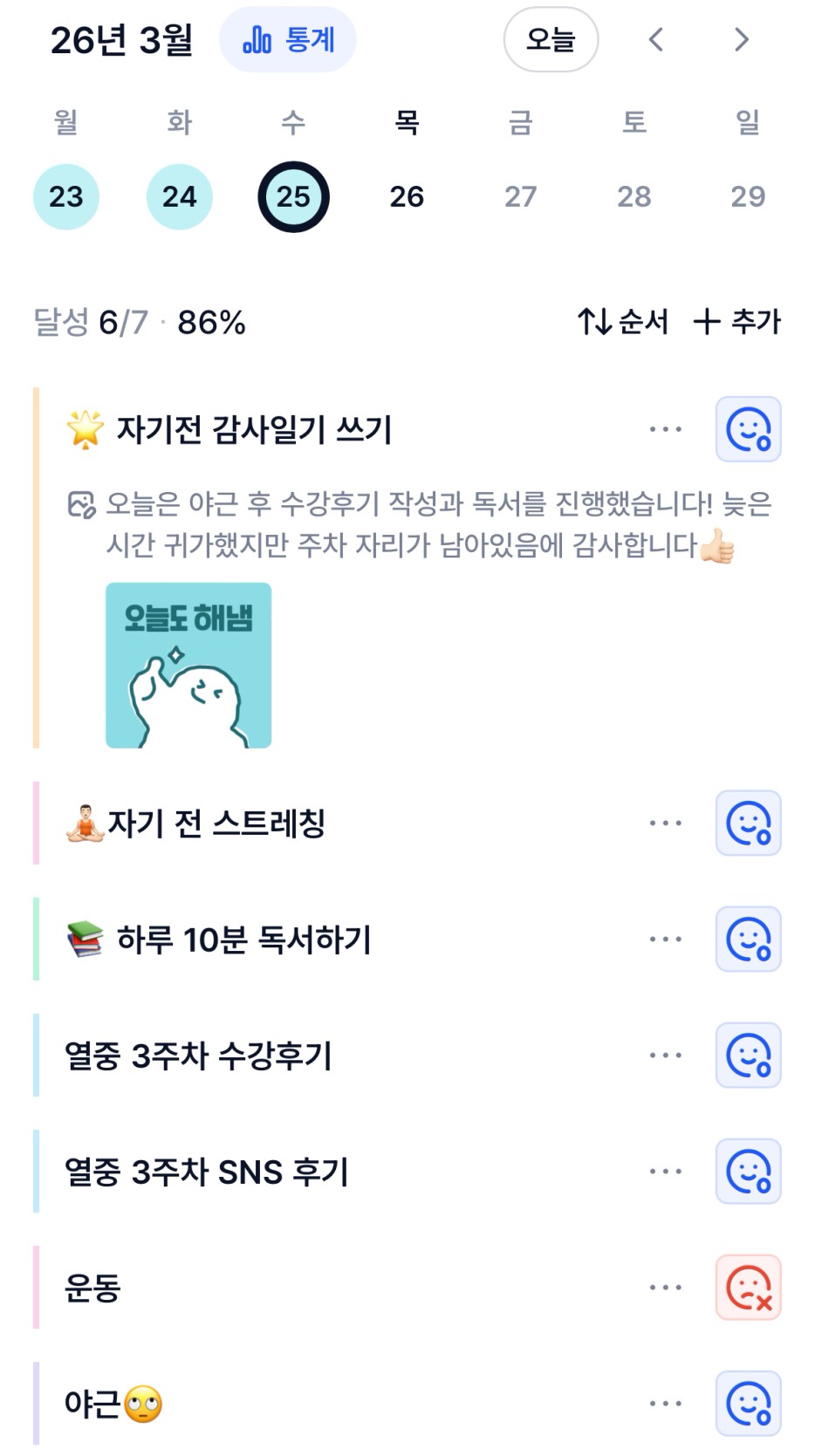Select date 28 Saturday
The height and width of the screenshot is (1456, 815).
634,197
